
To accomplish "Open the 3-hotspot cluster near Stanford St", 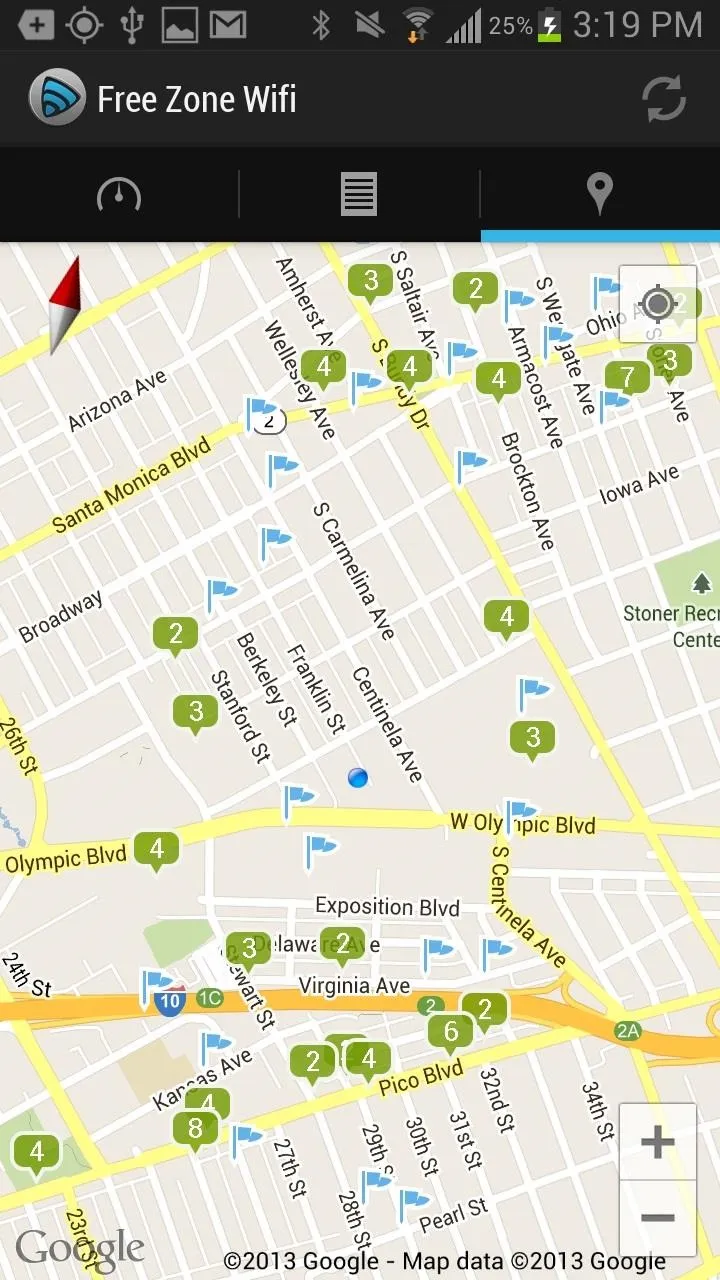I will 196,714.
